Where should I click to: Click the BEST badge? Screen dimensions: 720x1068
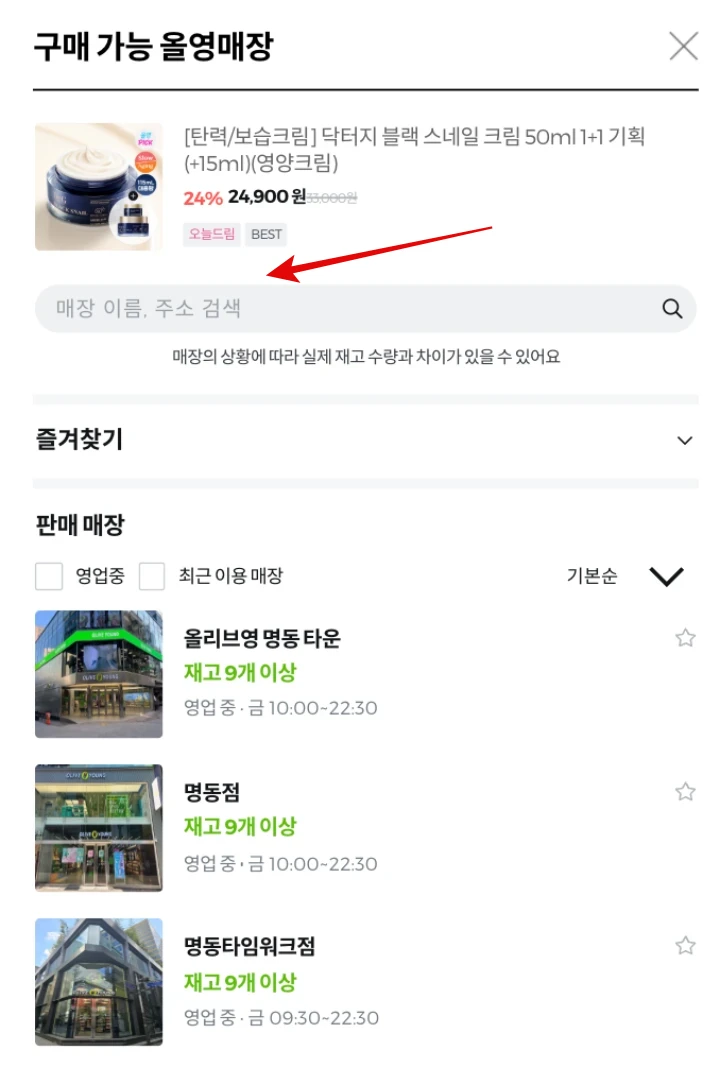tap(266, 233)
